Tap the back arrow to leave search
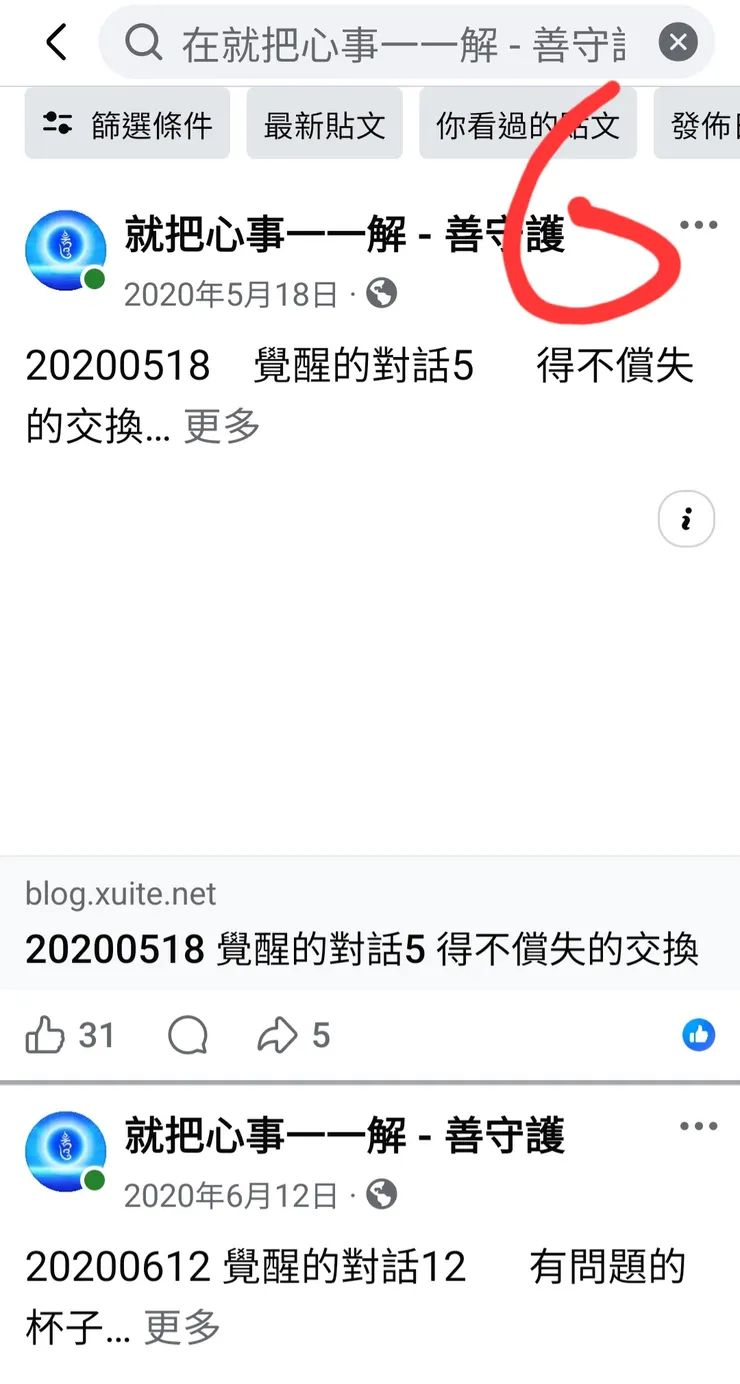The image size is (740, 1384). click(x=56, y=41)
